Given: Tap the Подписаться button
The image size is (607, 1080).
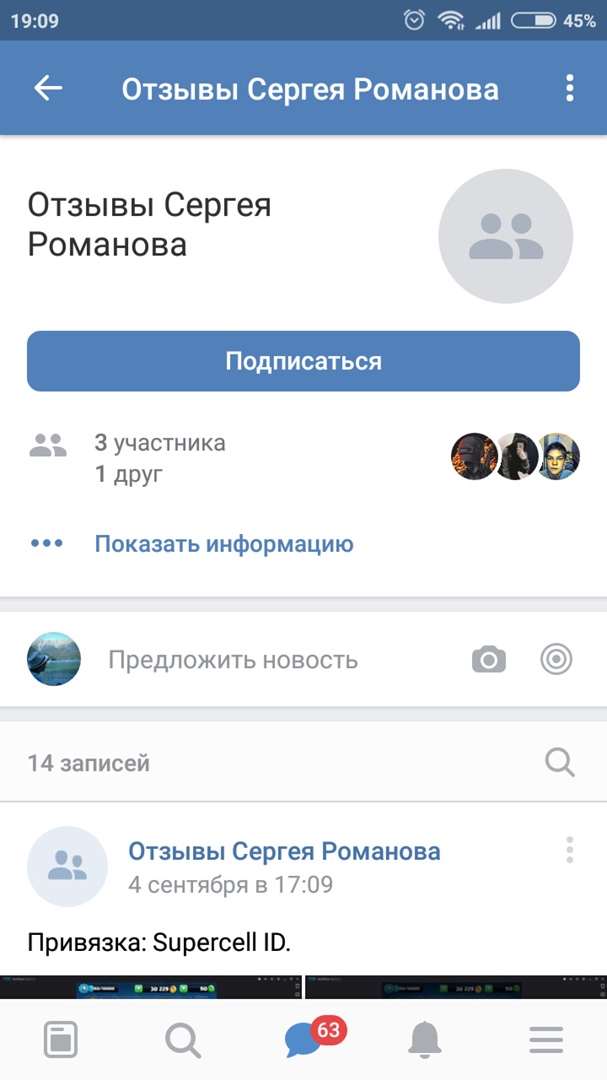Looking at the screenshot, I should (x=303, y=361).
